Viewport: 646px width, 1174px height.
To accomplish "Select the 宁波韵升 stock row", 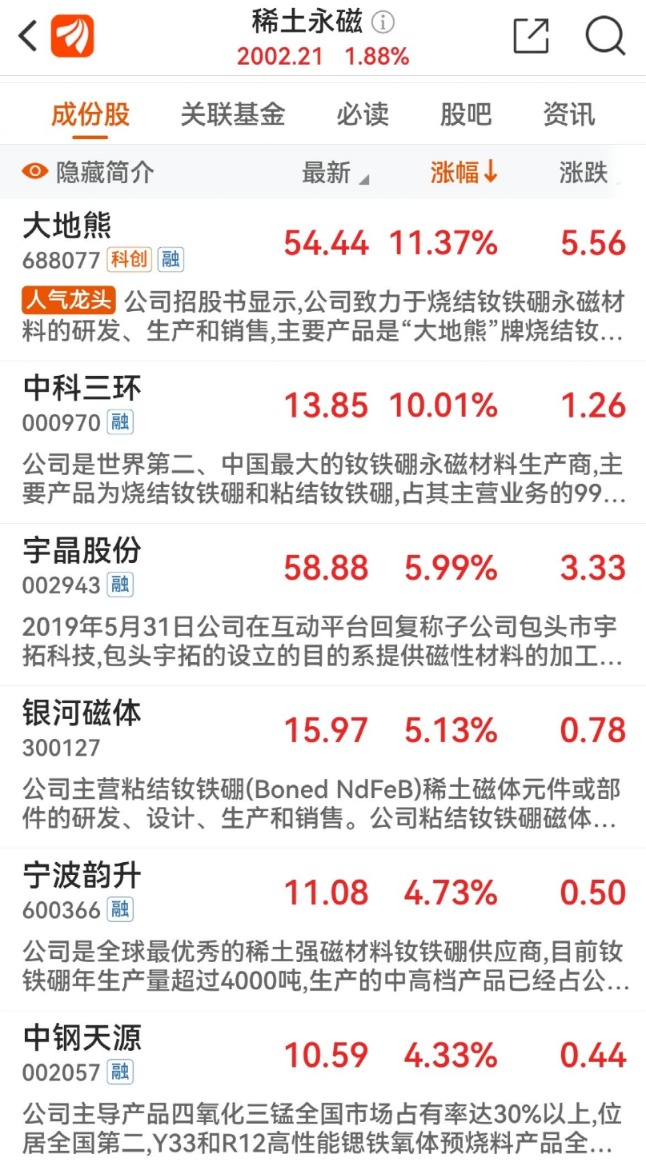I will [323, 930].
